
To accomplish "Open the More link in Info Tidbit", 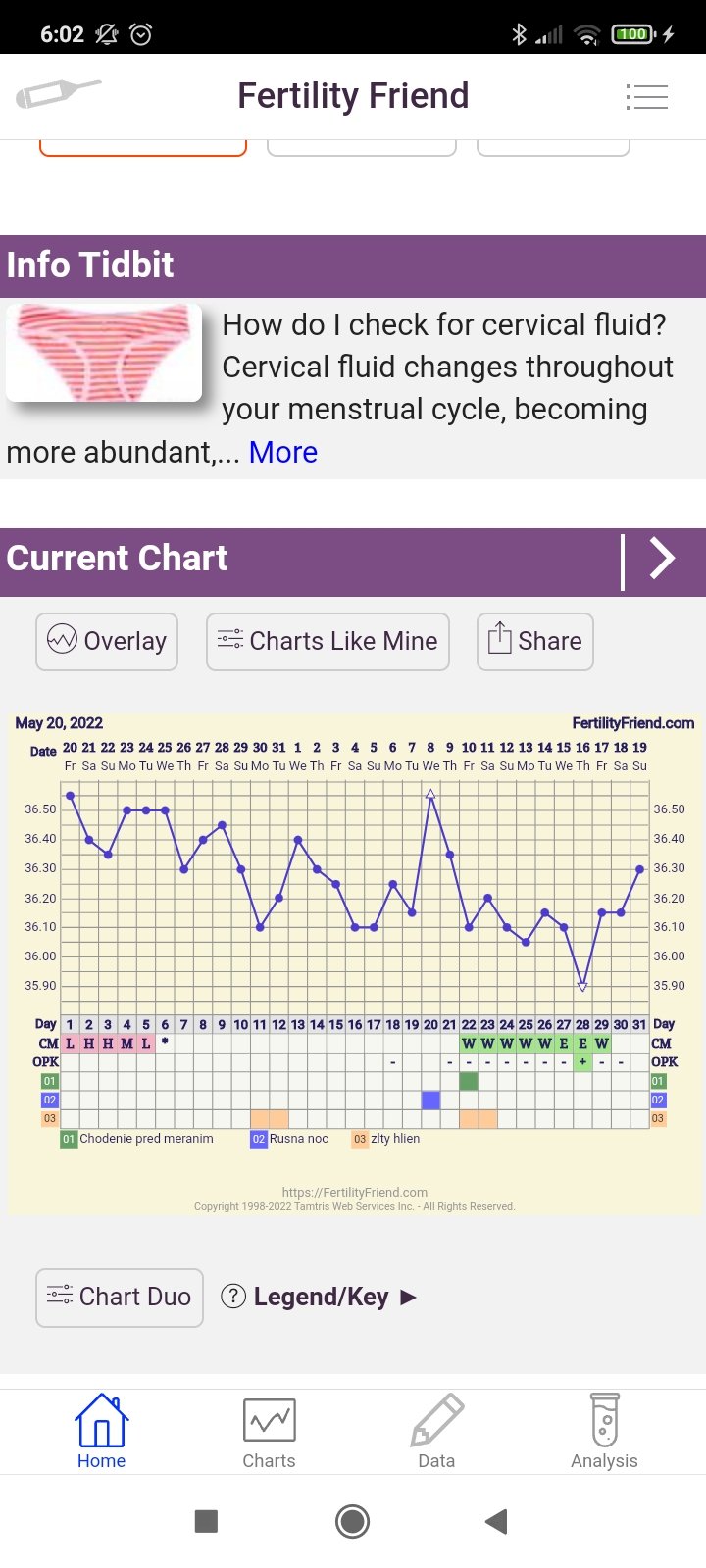I will 282,452.
